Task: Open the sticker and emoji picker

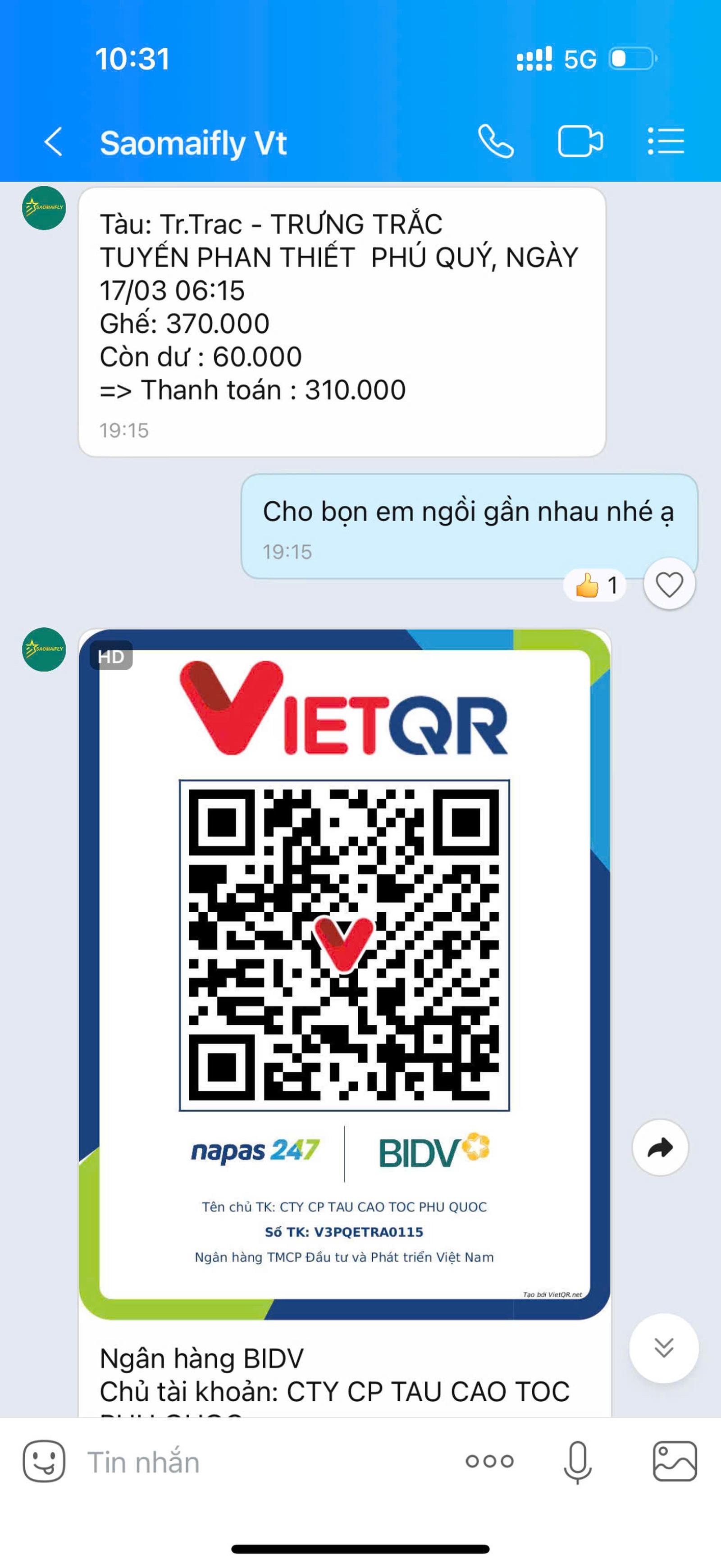Action: [44, 1461]
